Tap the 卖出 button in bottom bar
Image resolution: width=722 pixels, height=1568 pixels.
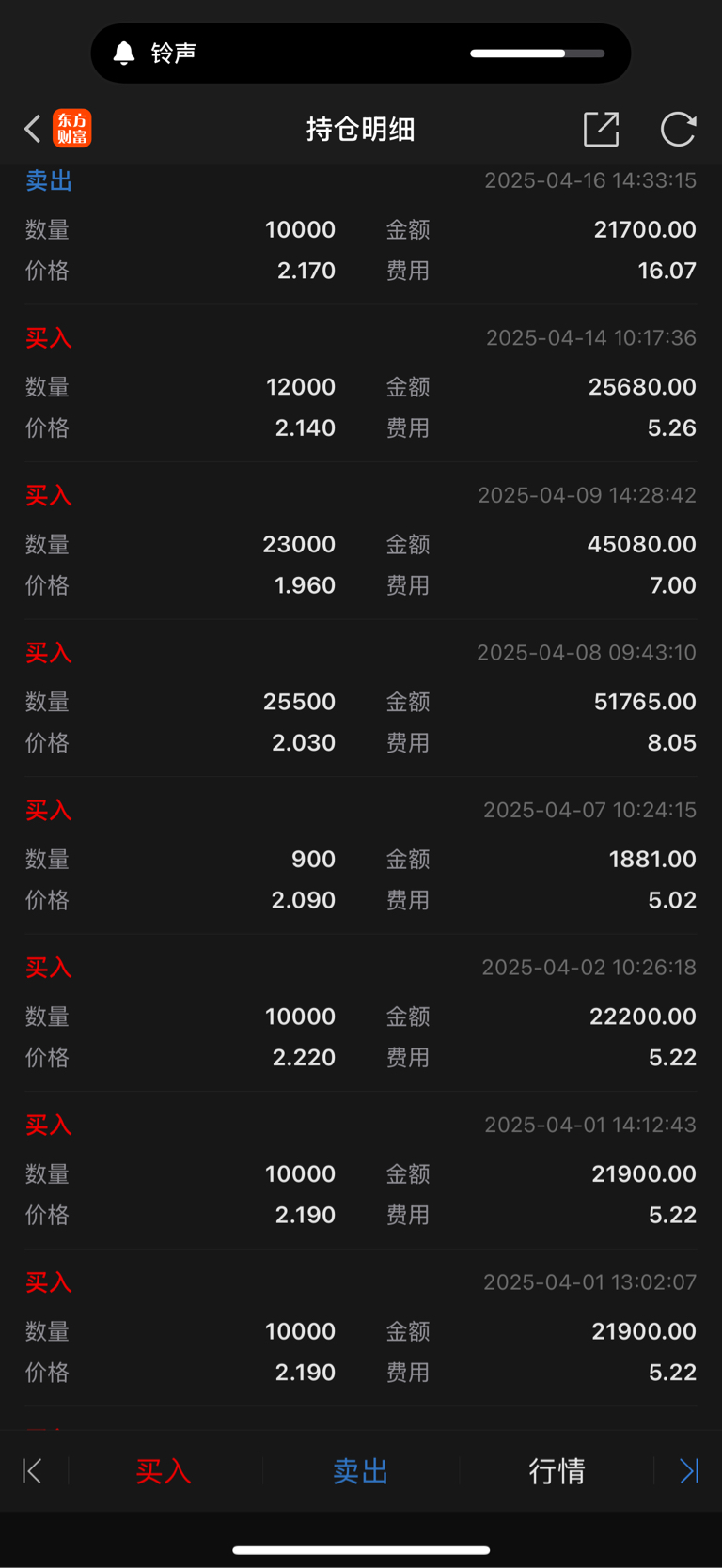point(360,1470)
